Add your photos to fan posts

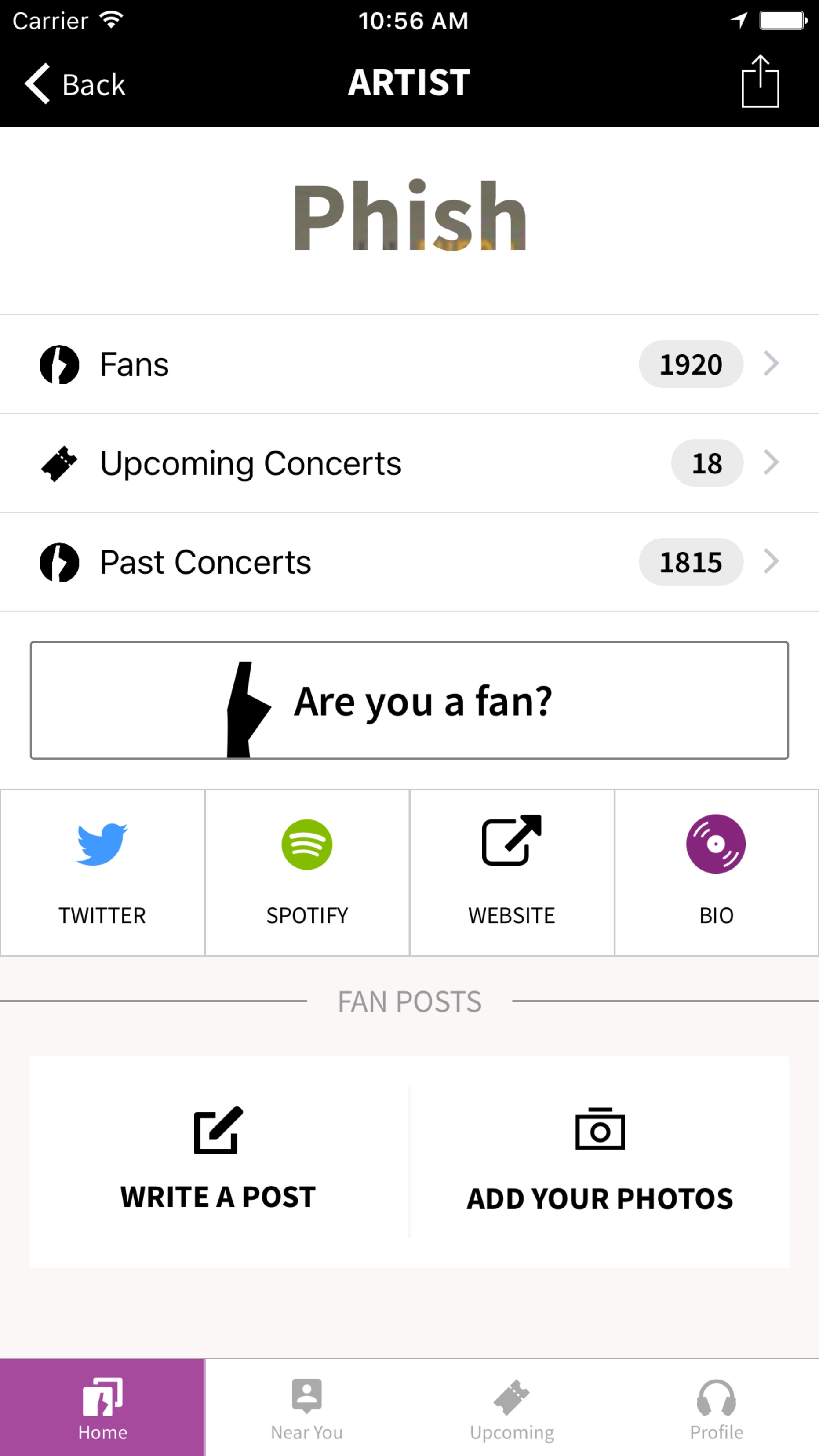600,1161
